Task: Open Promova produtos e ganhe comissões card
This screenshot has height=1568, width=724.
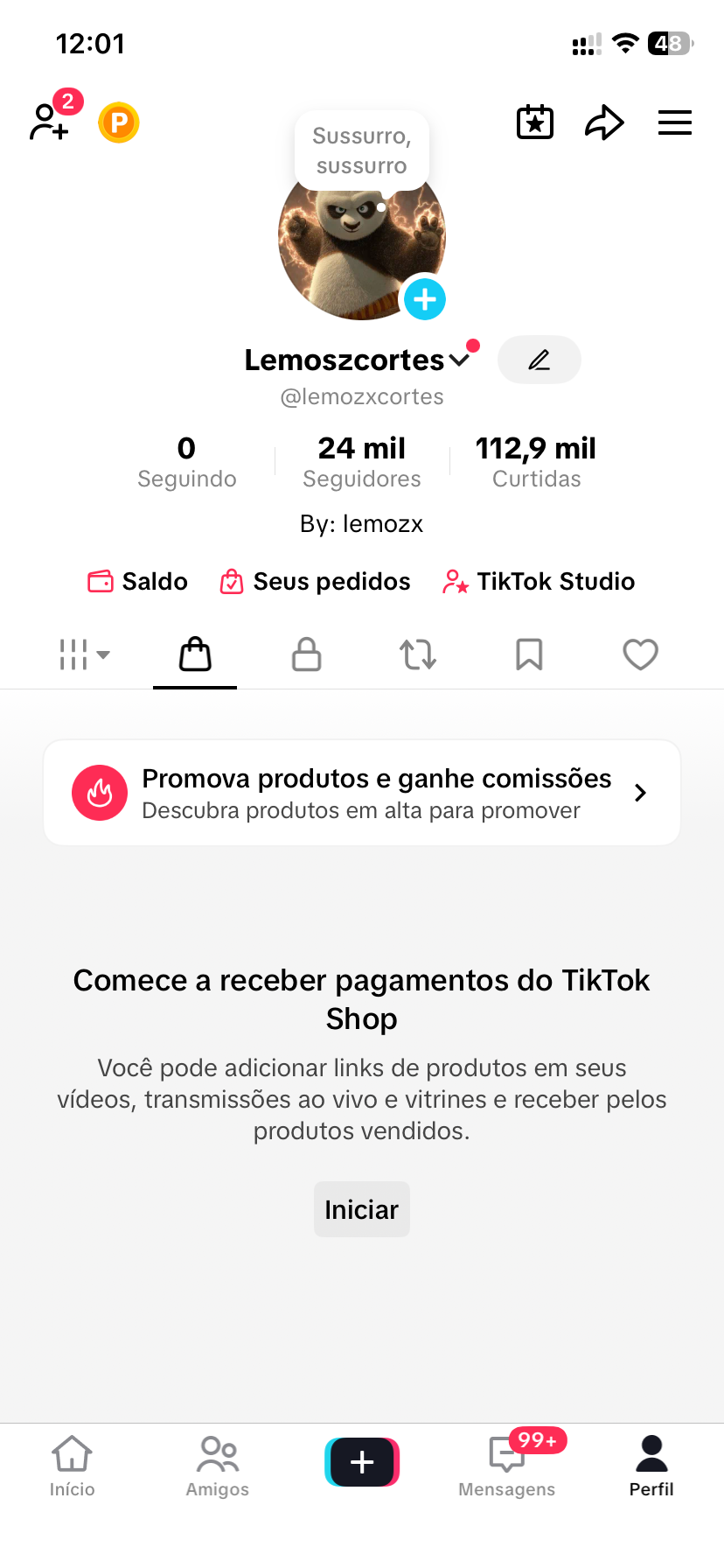Action: (362, 793)
